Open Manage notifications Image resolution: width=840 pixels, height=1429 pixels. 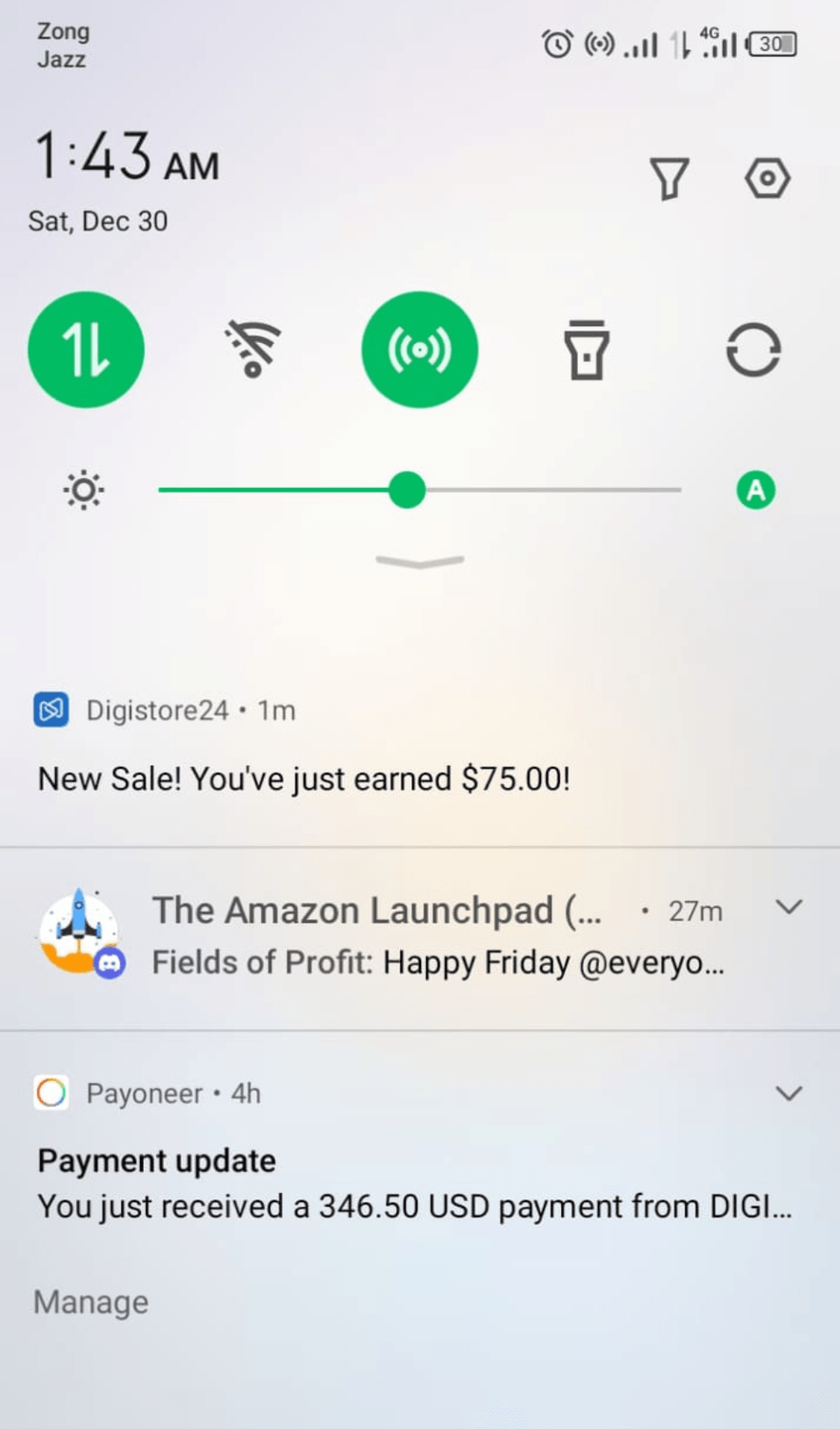pyautogui.click(x=91, y=1302)
